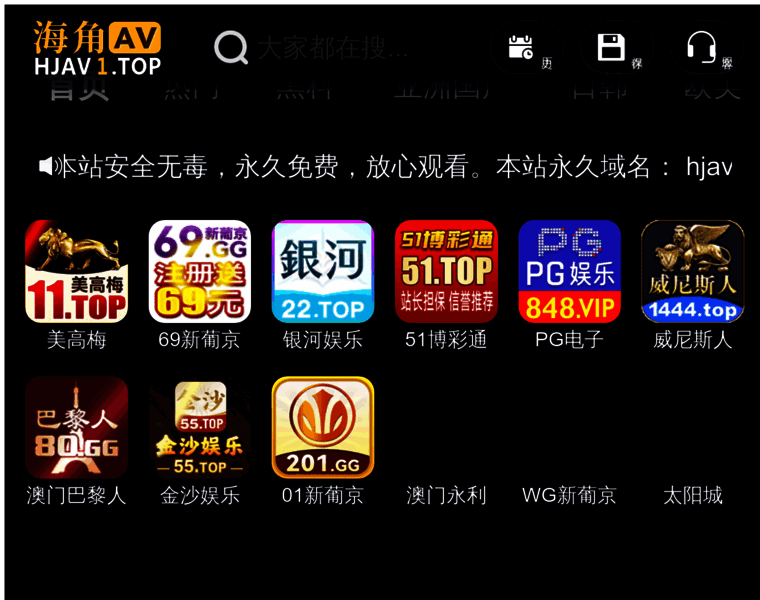Open the history calendar icon
This screenshot has width=760, height=600.
[x=522, y=47]
